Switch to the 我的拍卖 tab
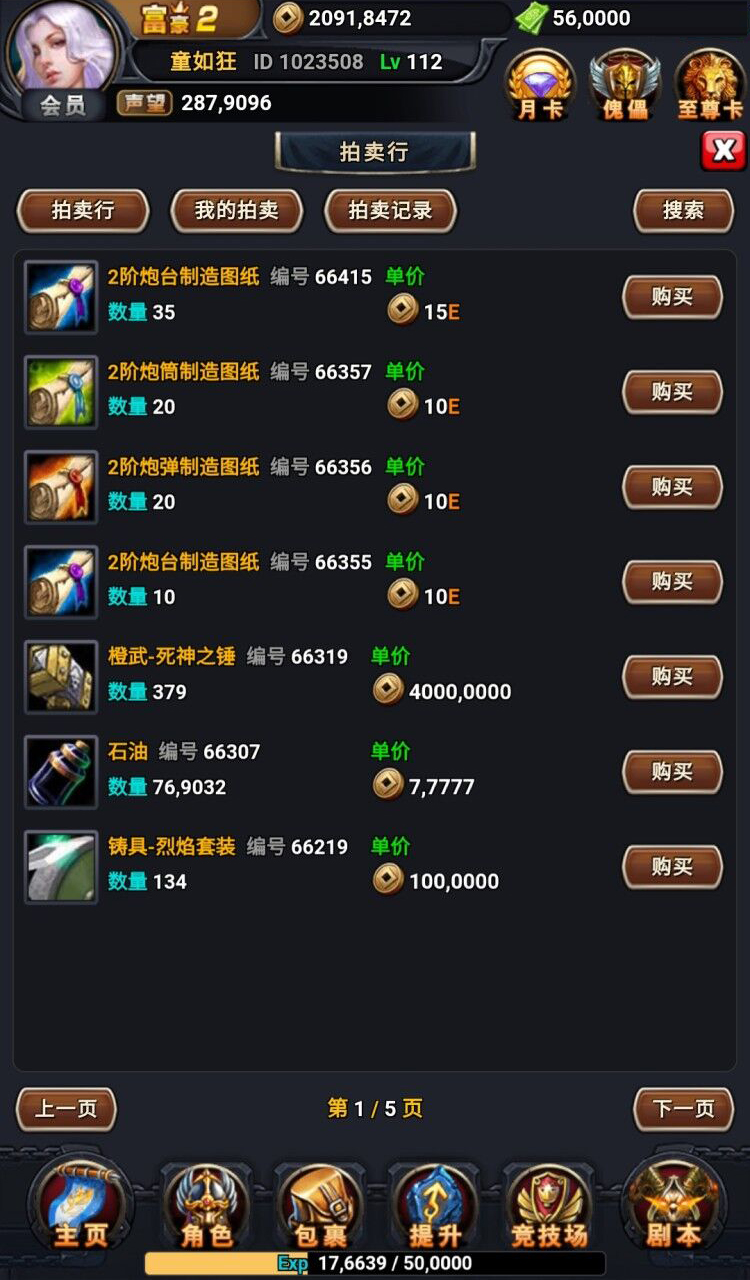The image size is (750, 1280). click(237, 211)
